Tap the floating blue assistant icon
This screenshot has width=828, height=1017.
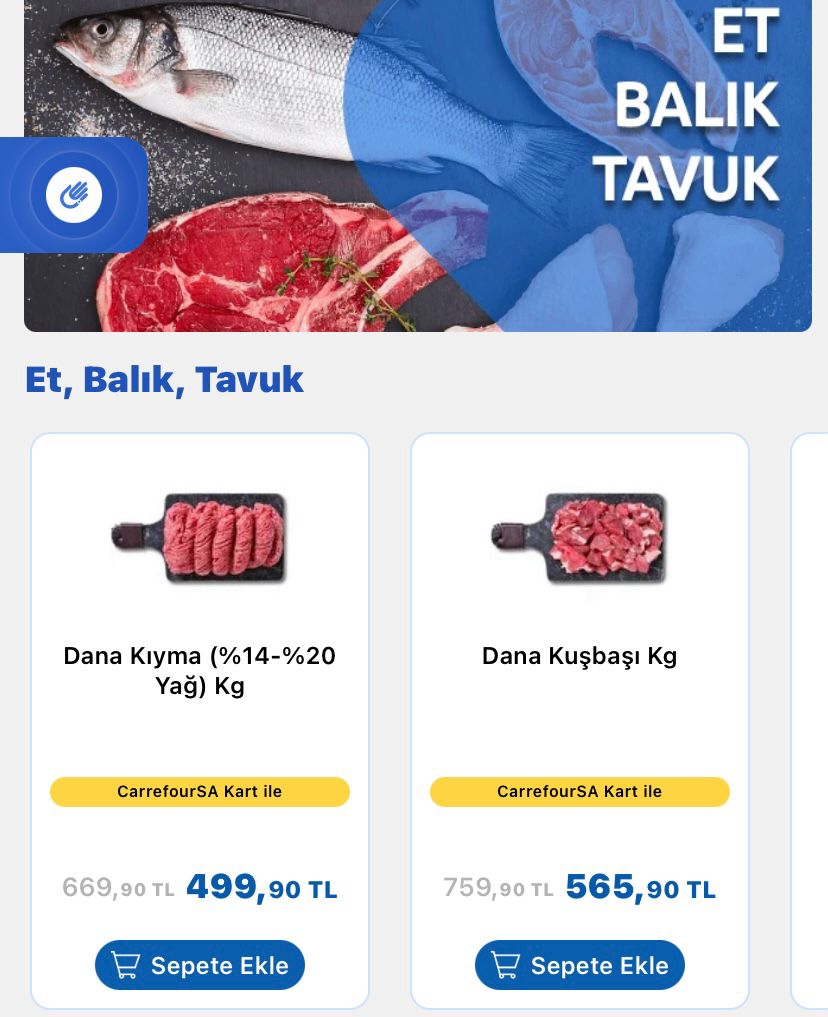74,194
